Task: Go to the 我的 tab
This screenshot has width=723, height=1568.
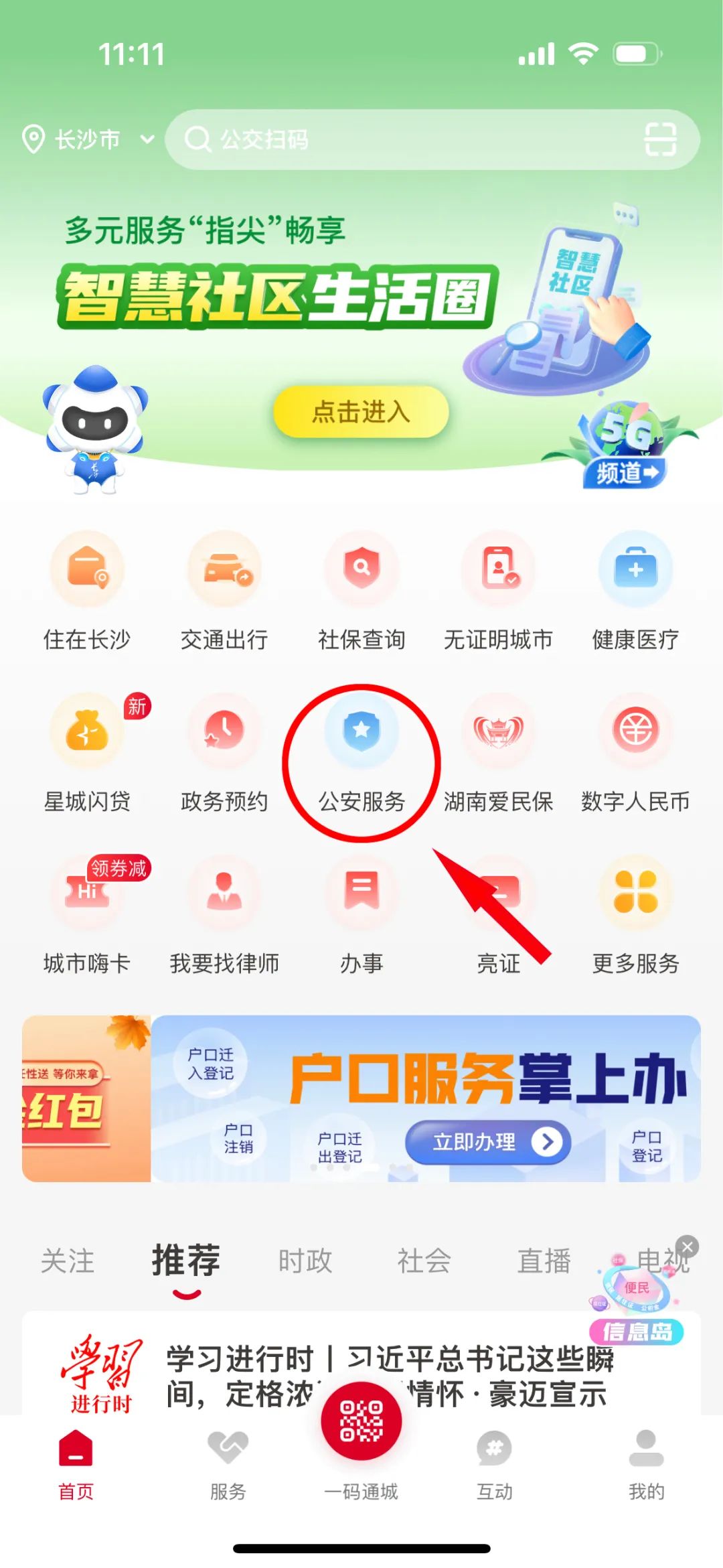Action: (x=646, y=1464)
